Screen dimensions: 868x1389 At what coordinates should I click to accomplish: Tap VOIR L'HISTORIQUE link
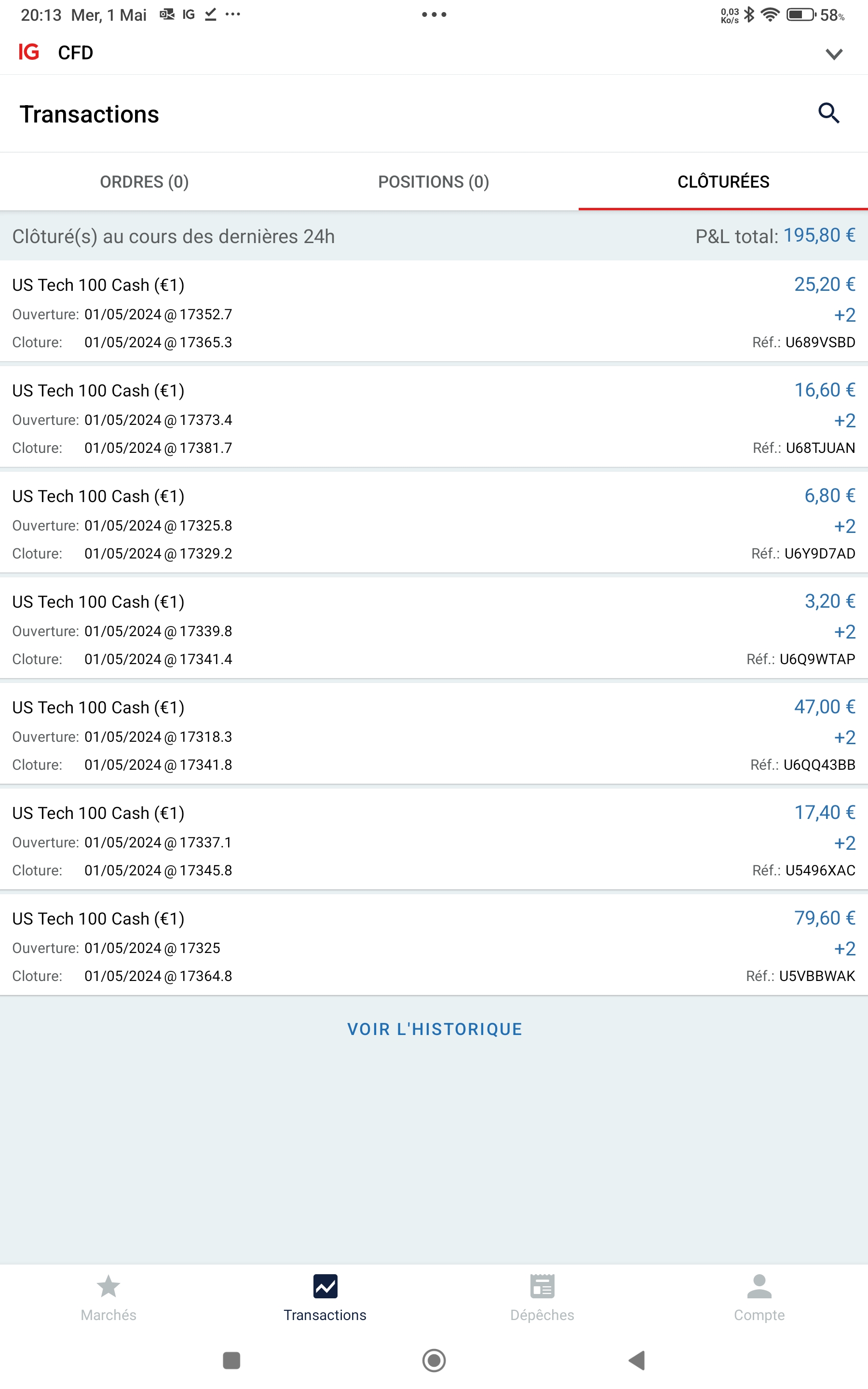(434, 1029)
